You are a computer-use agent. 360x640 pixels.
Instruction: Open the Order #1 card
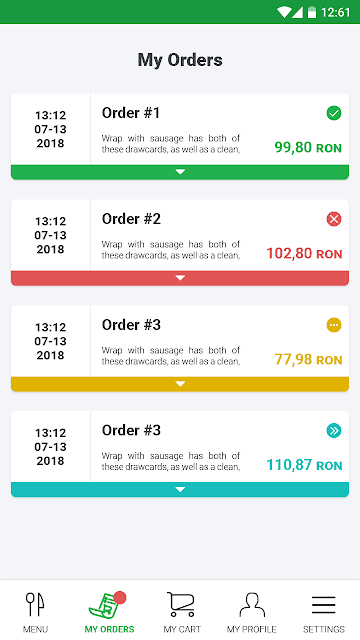[x=180, y=129]
